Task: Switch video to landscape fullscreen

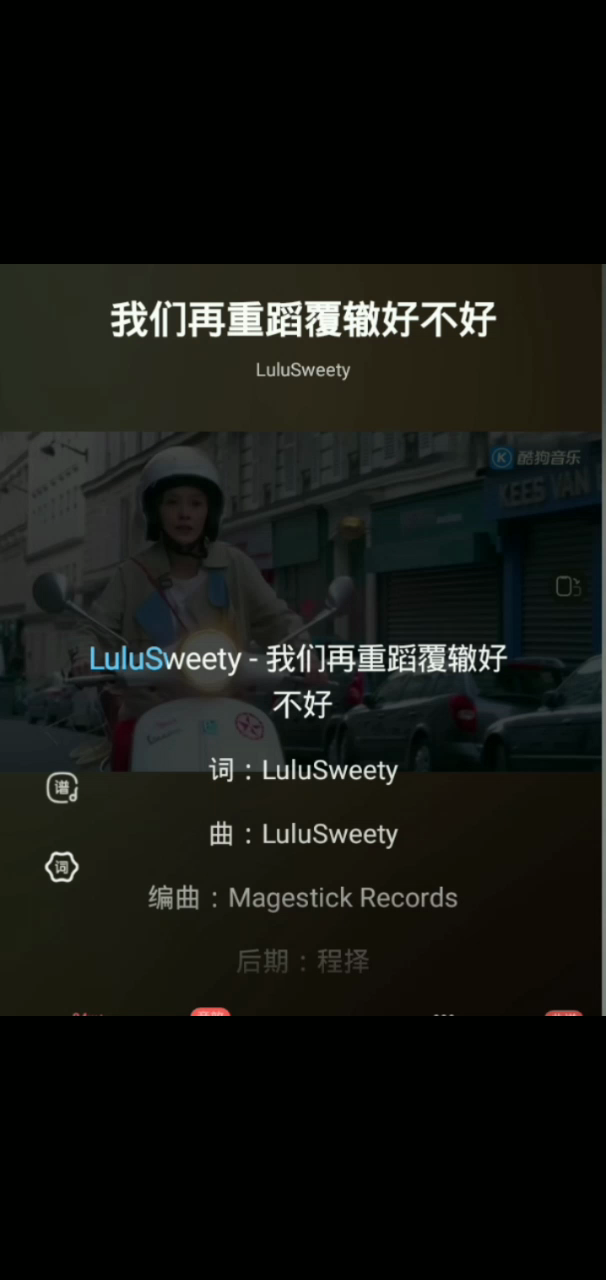Action: pyautogui.click(x=567, y=587)
